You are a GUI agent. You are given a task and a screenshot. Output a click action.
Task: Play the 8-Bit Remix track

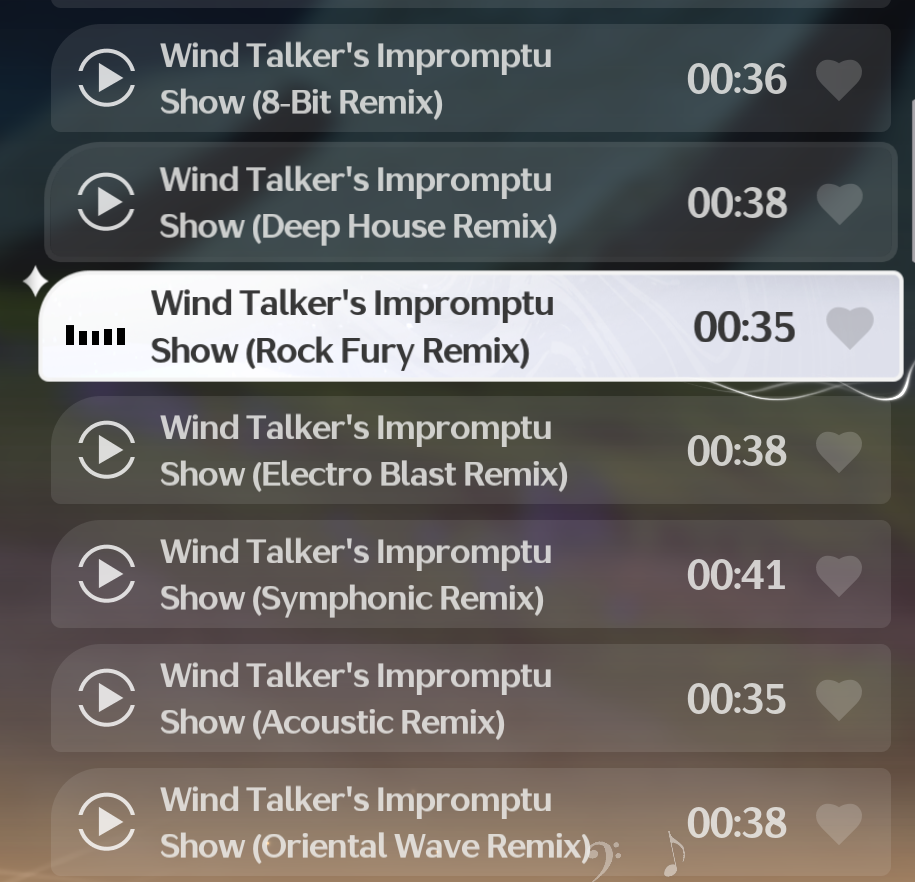(x=106, y=78)
